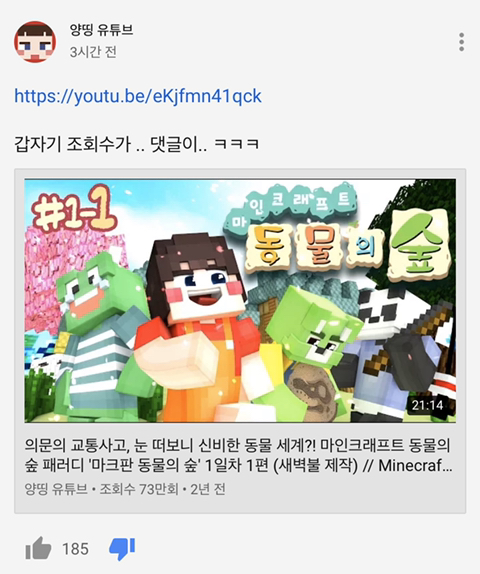This screenshot has width=480, height=574.
Task: Open the post's three-dot overflow menu
Action: point(461,42)
